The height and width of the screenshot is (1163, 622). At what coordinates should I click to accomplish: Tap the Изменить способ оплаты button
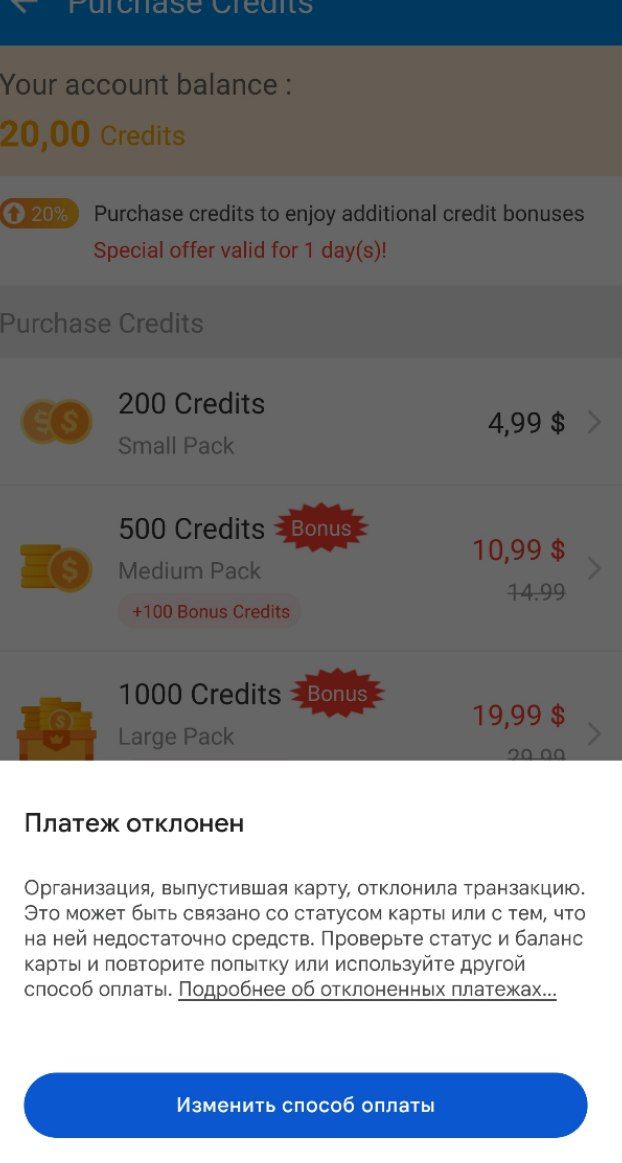(305, 1105)
